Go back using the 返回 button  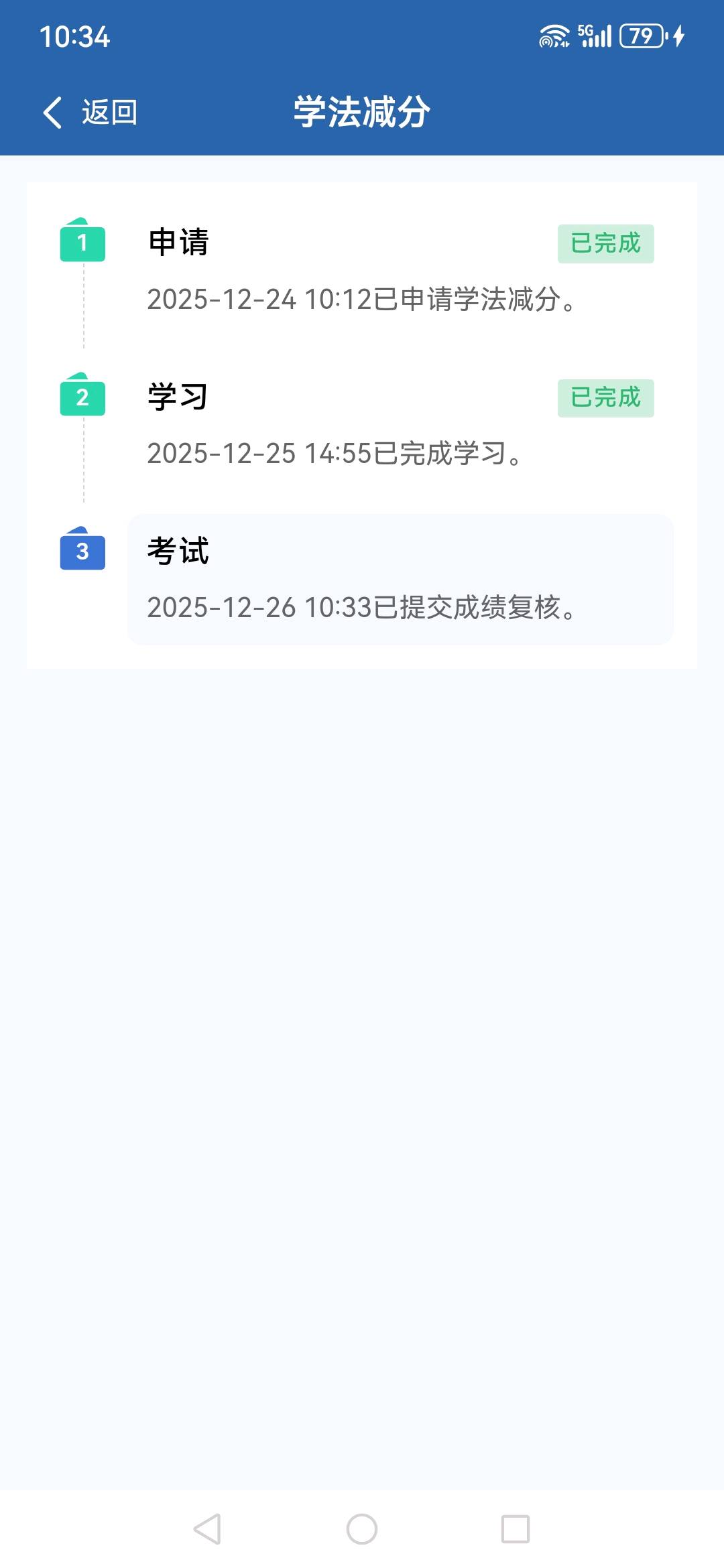90,112
